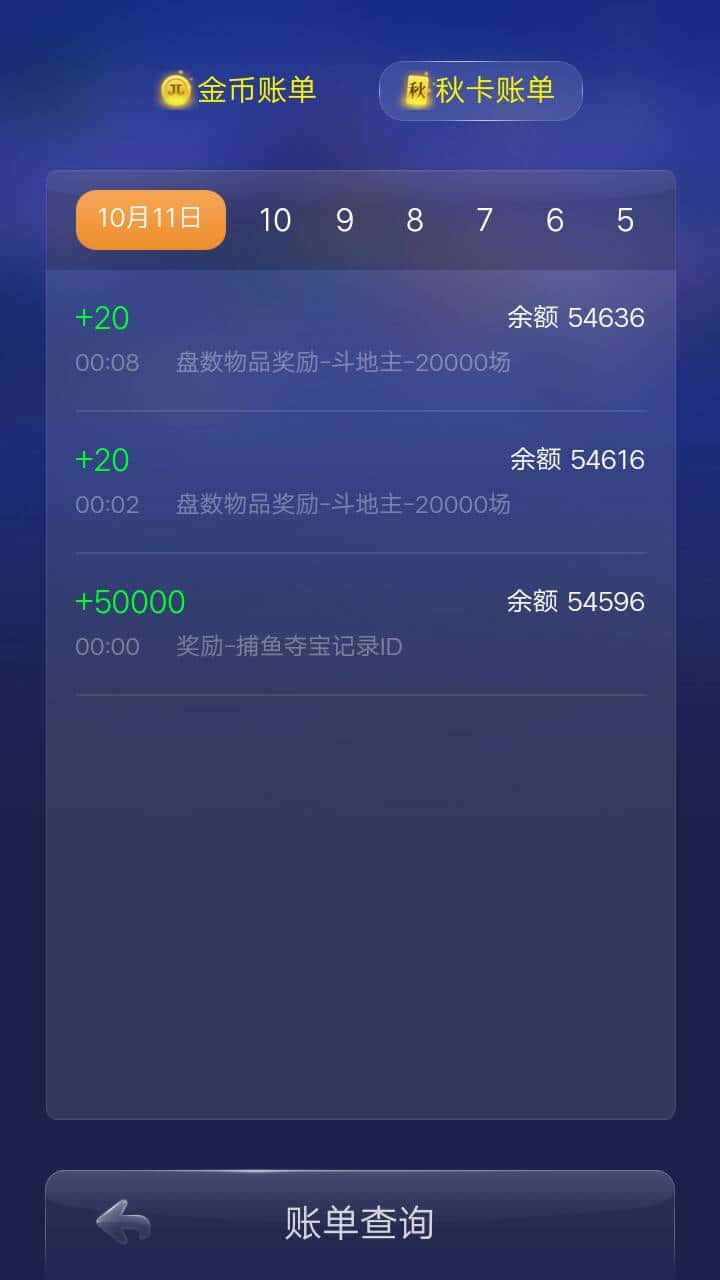Image resolution: width=720 pixels, height=1280 pixels.
Task: Click the +50000 奖励-捕鱼夺宝 record
Action: [360, 622]
